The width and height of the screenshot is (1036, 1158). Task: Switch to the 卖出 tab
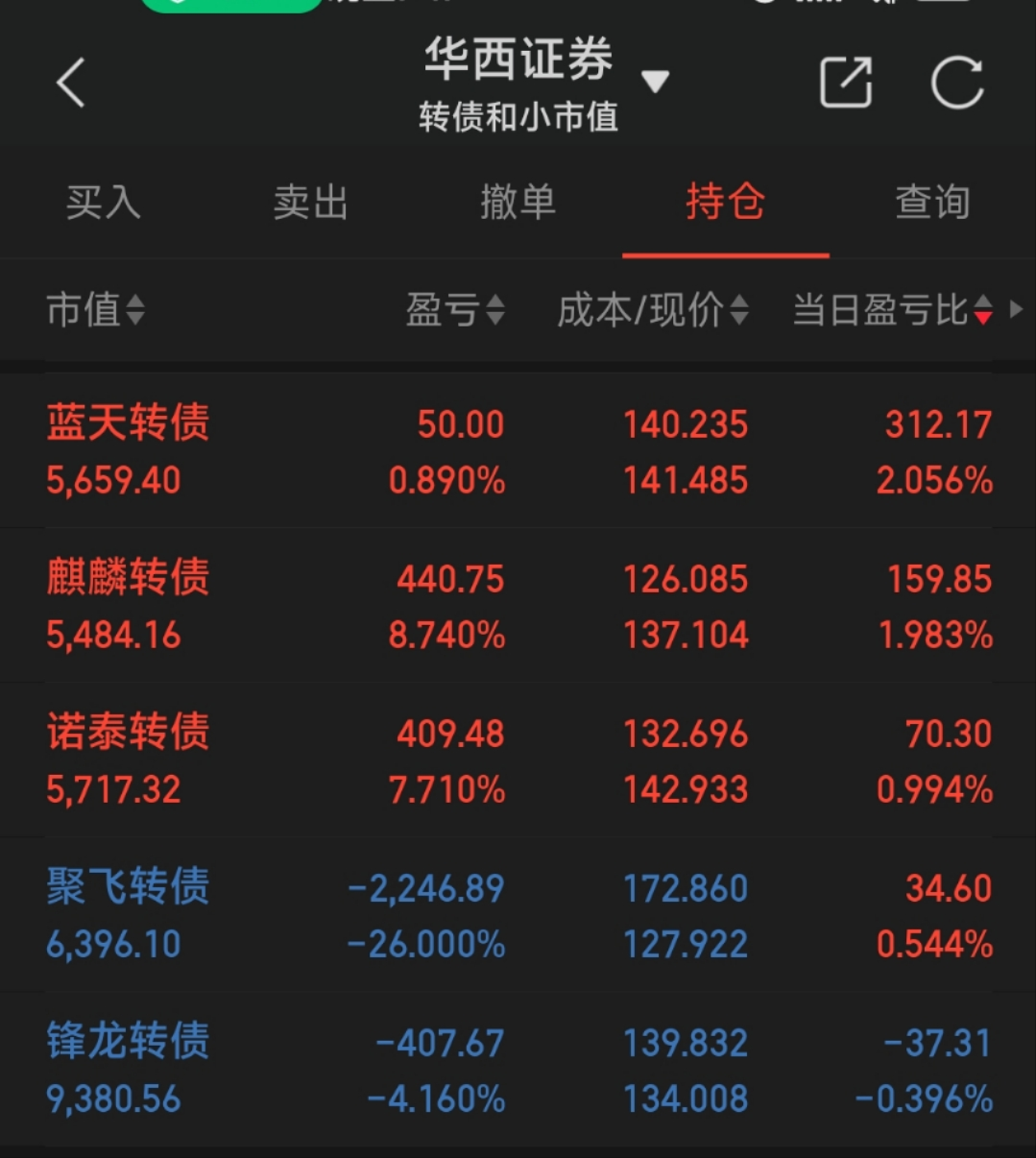point(310,203)
